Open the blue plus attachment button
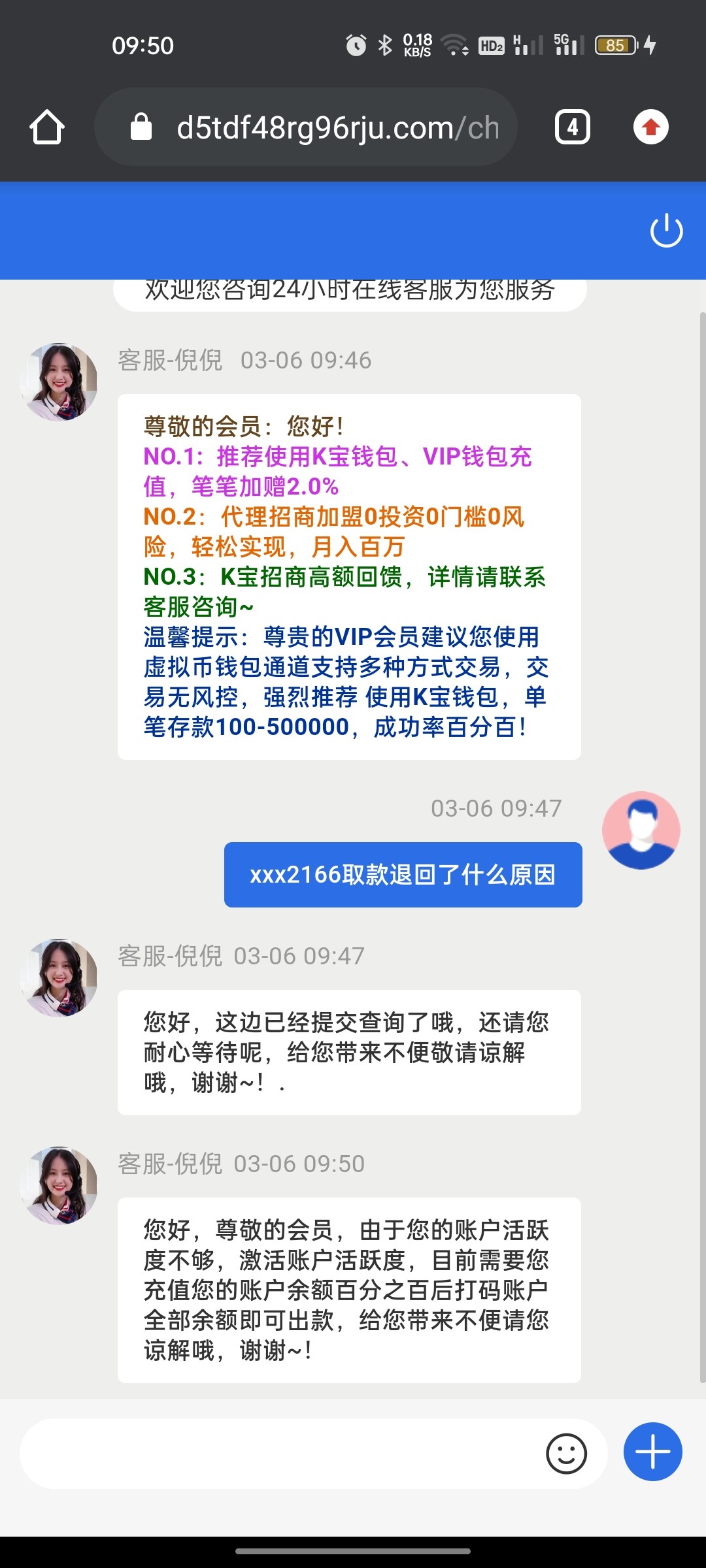Viewport: 706px width, 1568px height. pyautogui.click(x=652, y=1452)
